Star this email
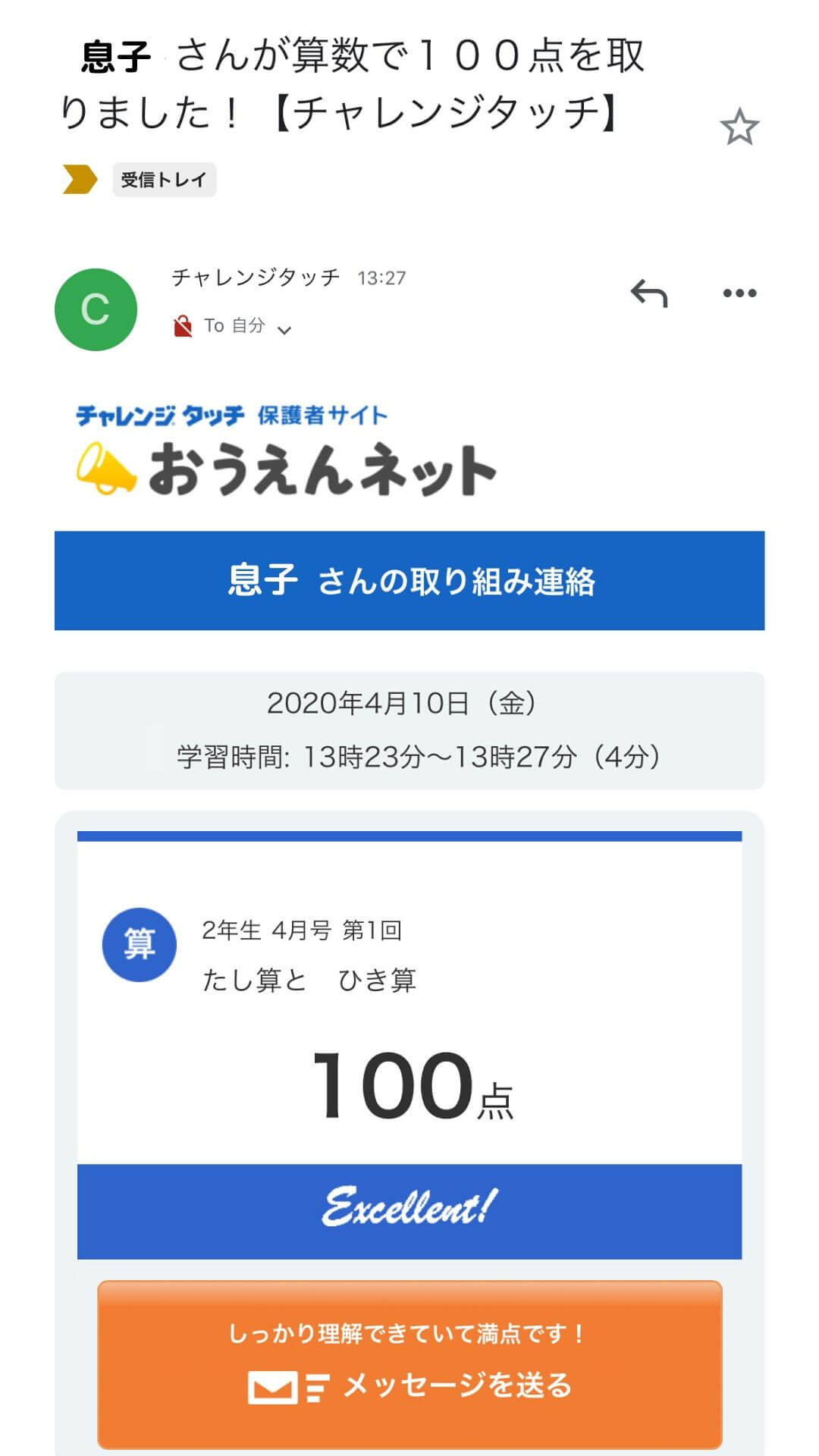Viewport: 819px width, 1456px height. coord(739,127)
